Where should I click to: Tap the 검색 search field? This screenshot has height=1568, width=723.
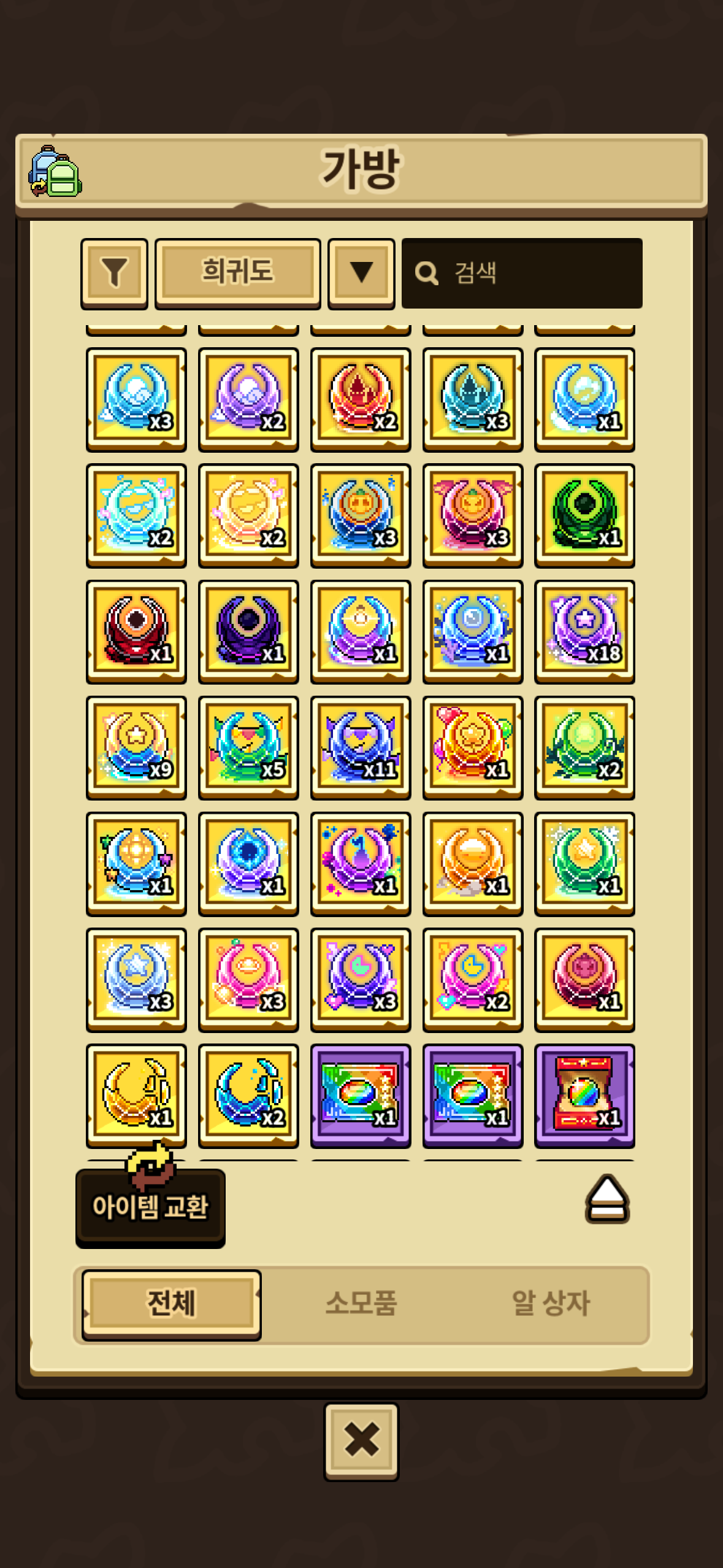tap(522, 273)
